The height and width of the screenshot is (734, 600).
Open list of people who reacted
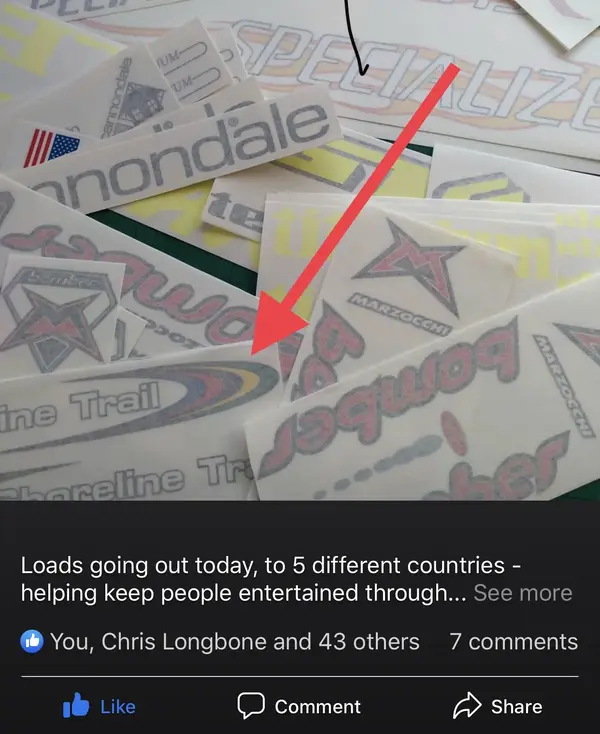220,642
